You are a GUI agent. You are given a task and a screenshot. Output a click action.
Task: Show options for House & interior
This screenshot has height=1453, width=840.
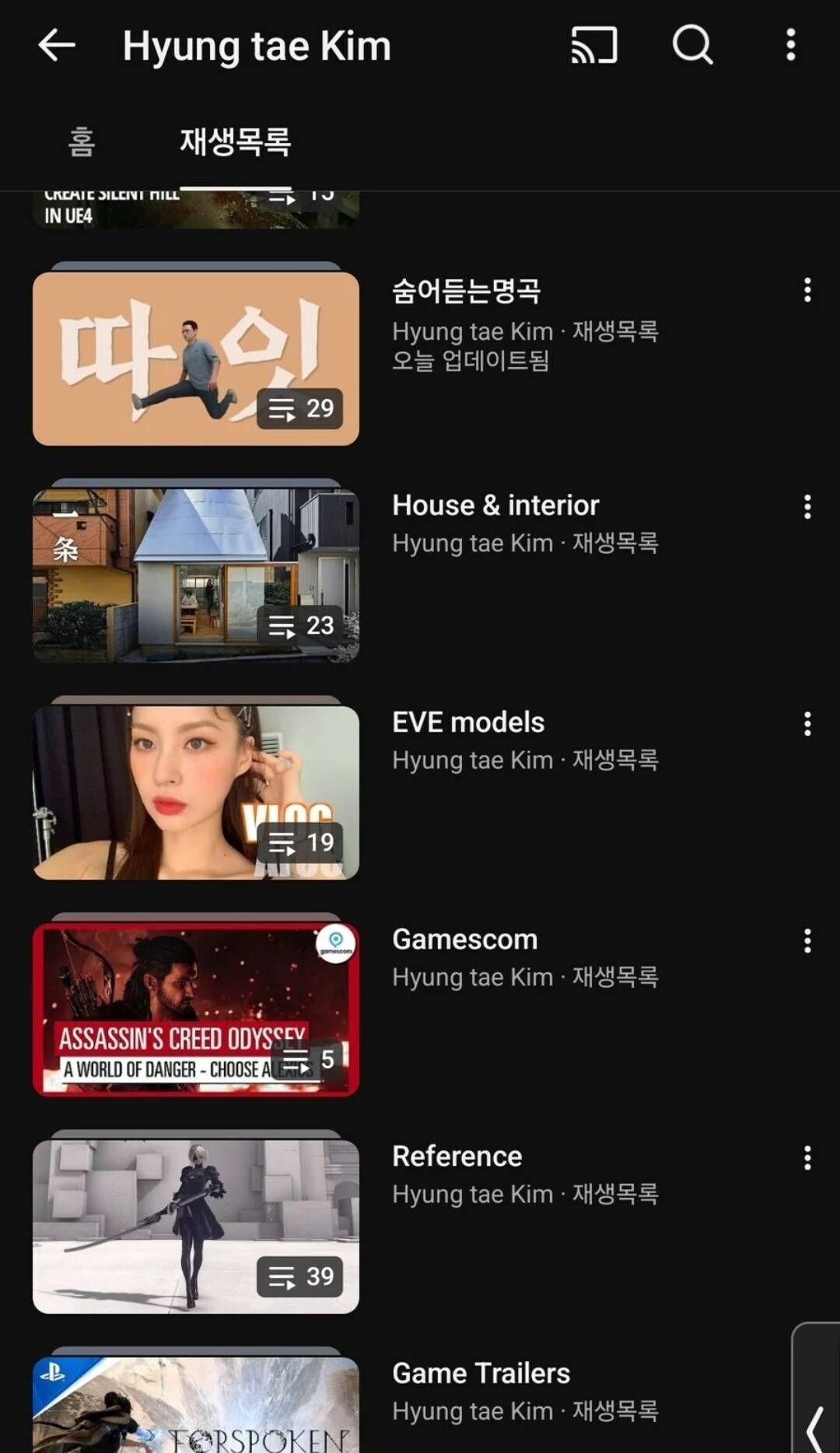[x=807, y=507]
